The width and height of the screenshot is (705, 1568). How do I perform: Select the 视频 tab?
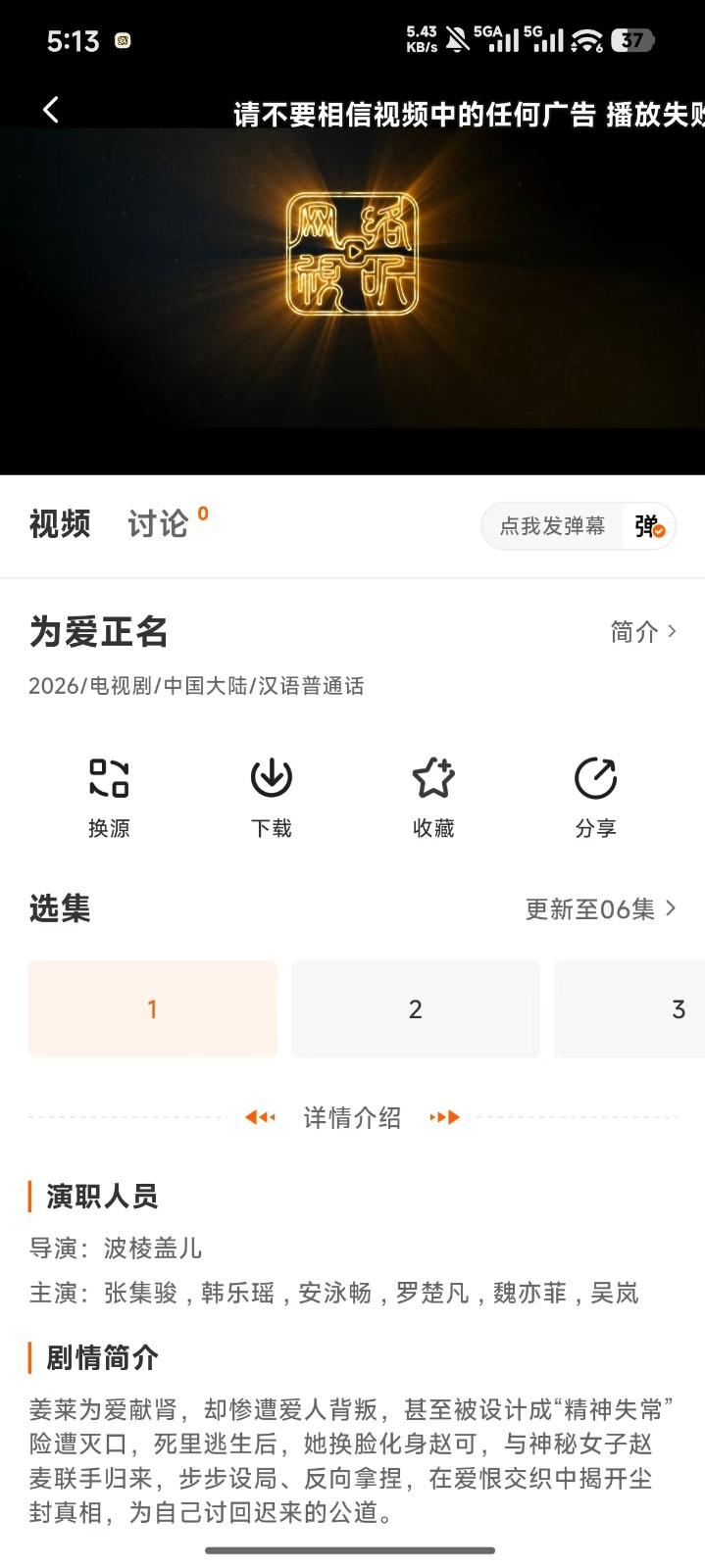click(x=60, y=524)
